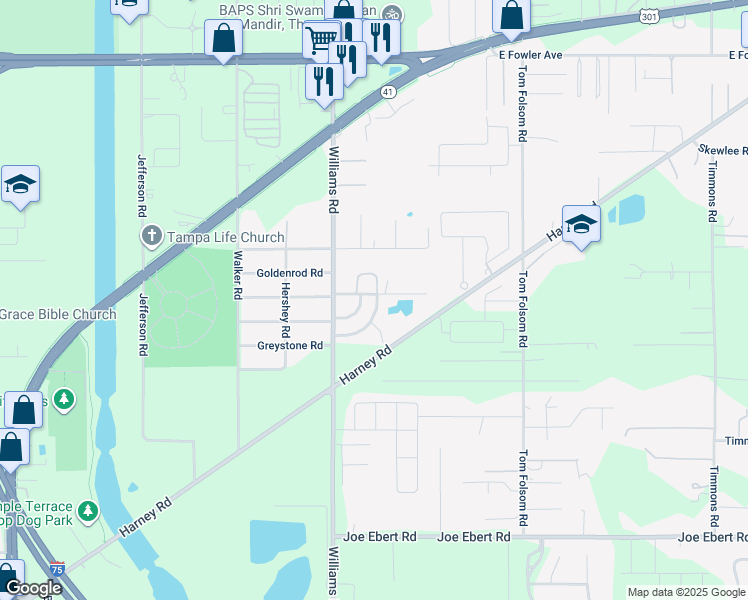
Task: Tap the BAPS Shri Swaminarayan Mandir marker
Action: tap(394, 15)
